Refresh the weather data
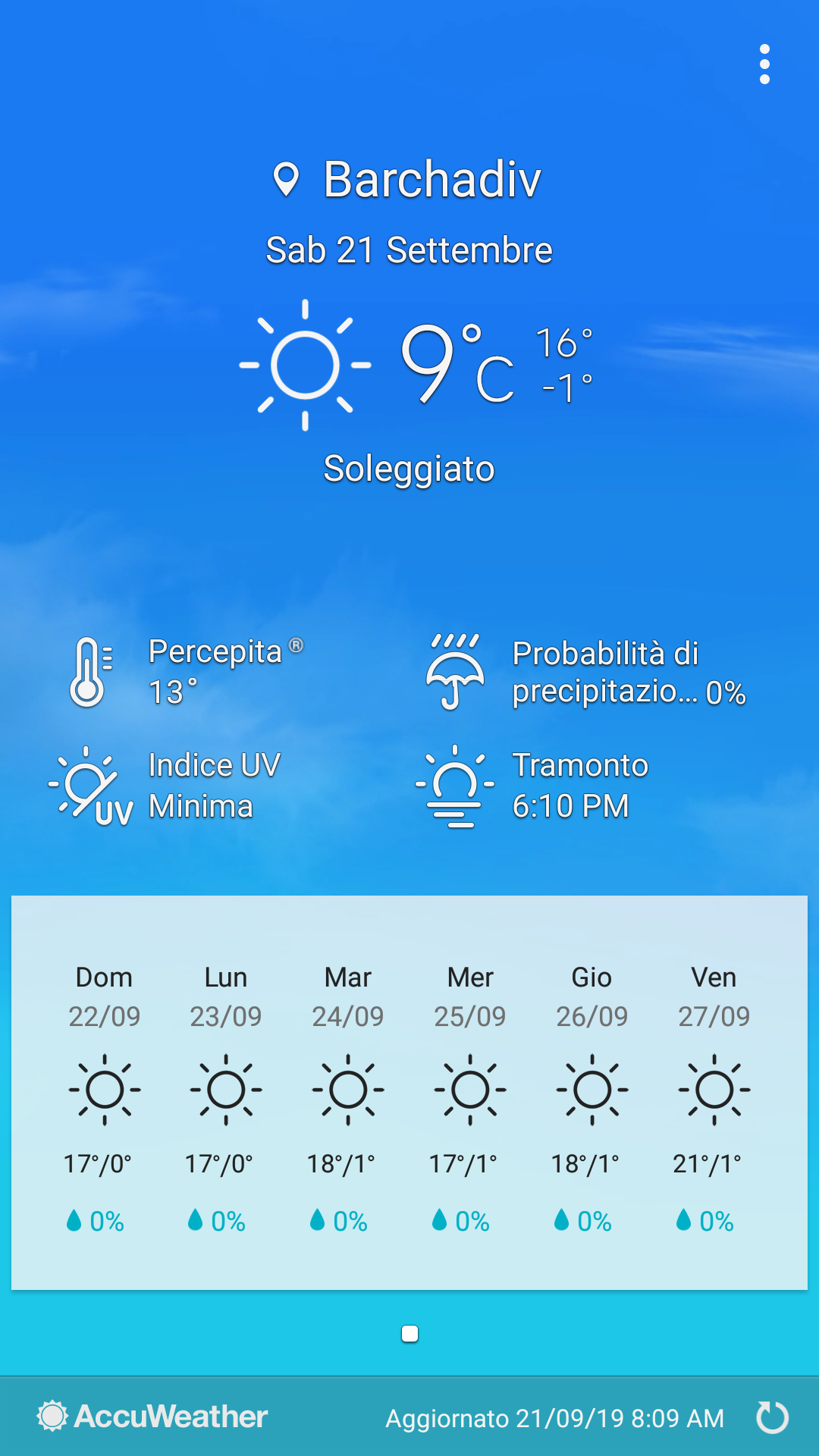Image resolution: width=819 pixels, height=1456 pixels. coord(773,1417)
